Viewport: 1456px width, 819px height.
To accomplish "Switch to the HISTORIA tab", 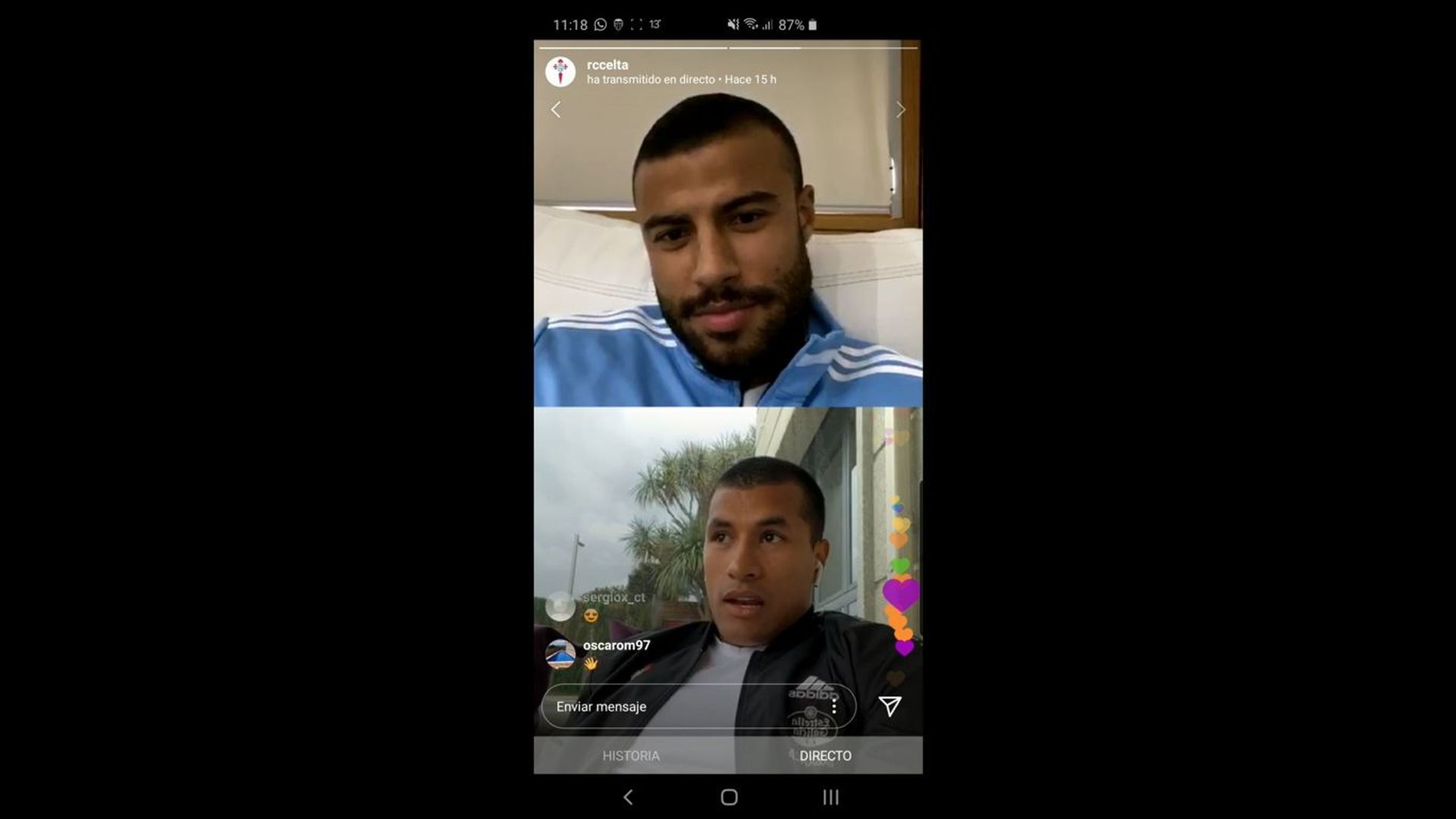I will pos(631,755).
